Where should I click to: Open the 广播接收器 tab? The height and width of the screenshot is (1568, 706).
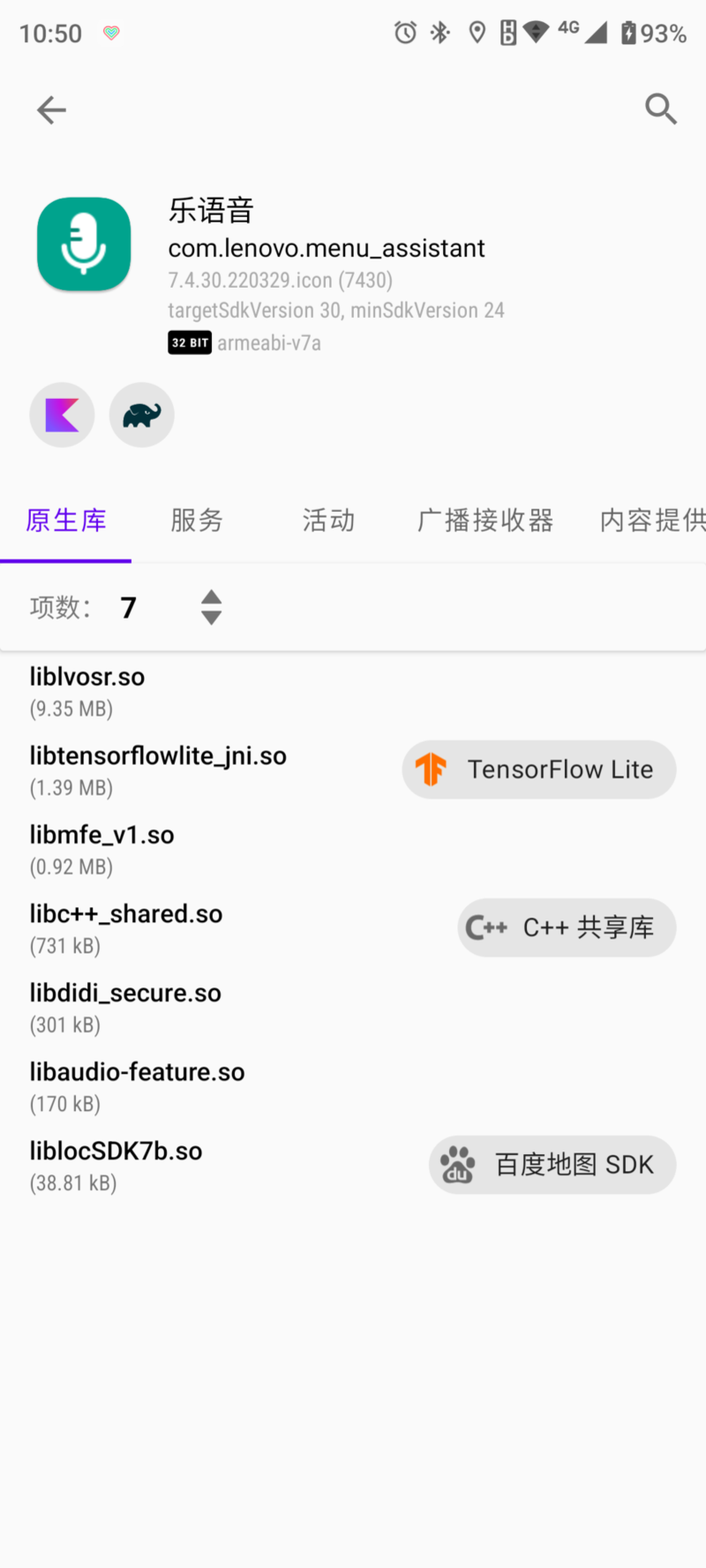pos(484,521)
